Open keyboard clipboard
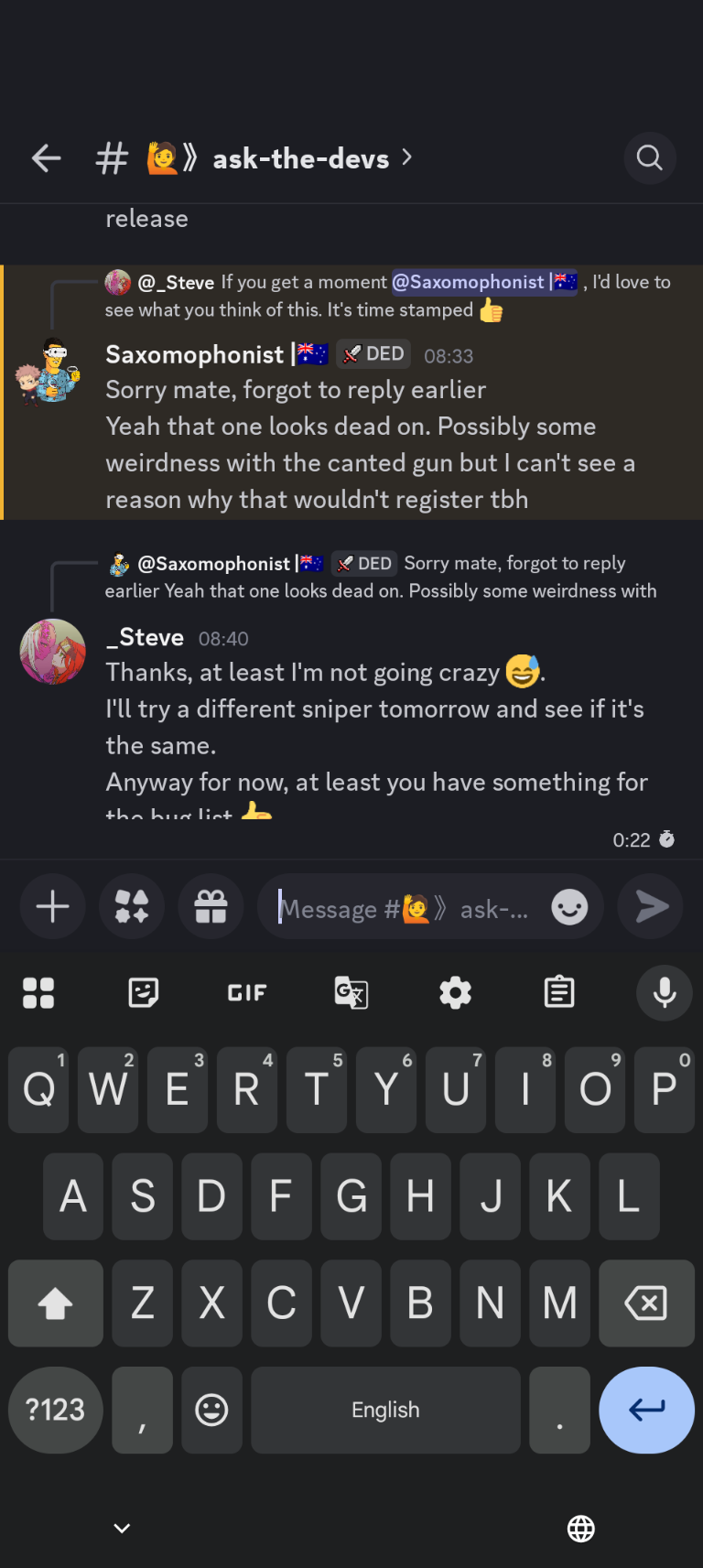703x1568 pixels. [x=559, y=992]
